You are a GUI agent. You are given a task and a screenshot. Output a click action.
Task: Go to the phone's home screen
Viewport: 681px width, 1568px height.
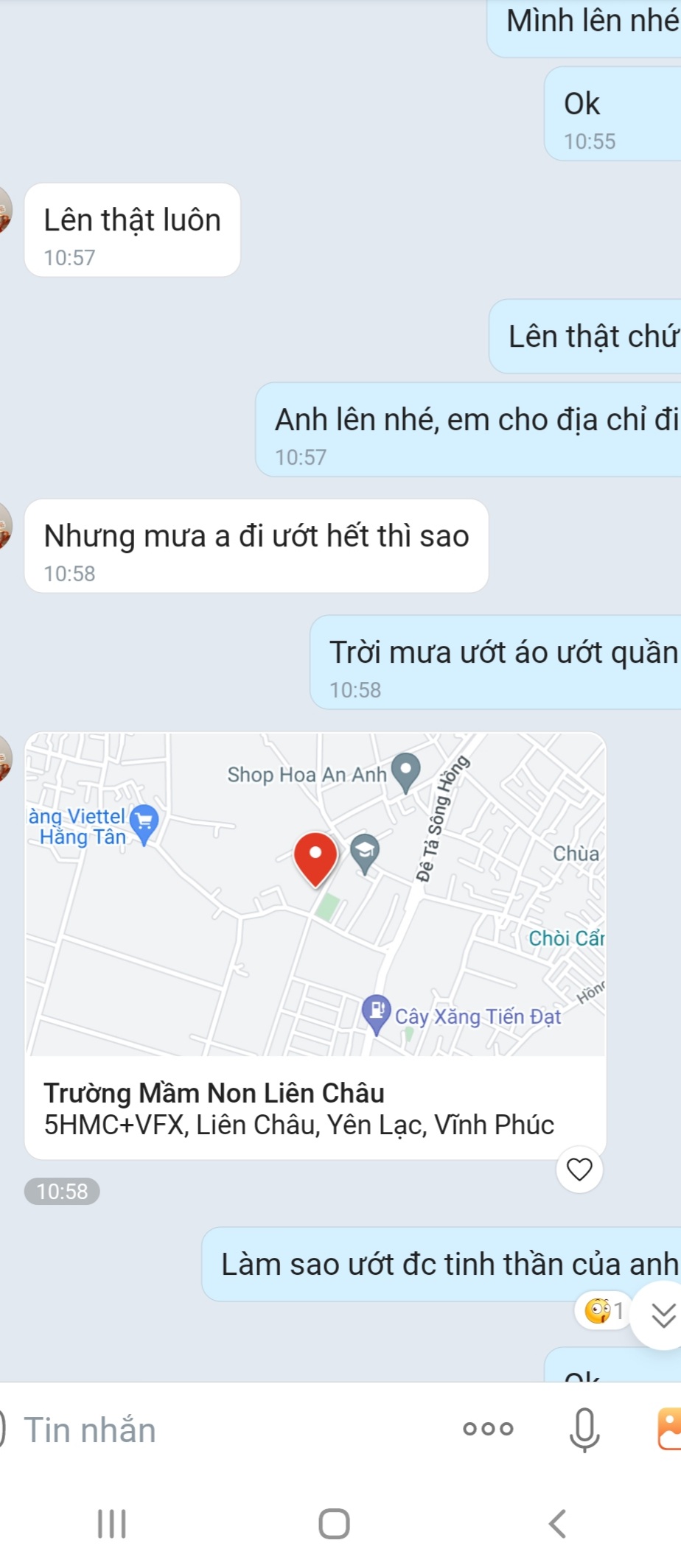tap(334, 1524)
